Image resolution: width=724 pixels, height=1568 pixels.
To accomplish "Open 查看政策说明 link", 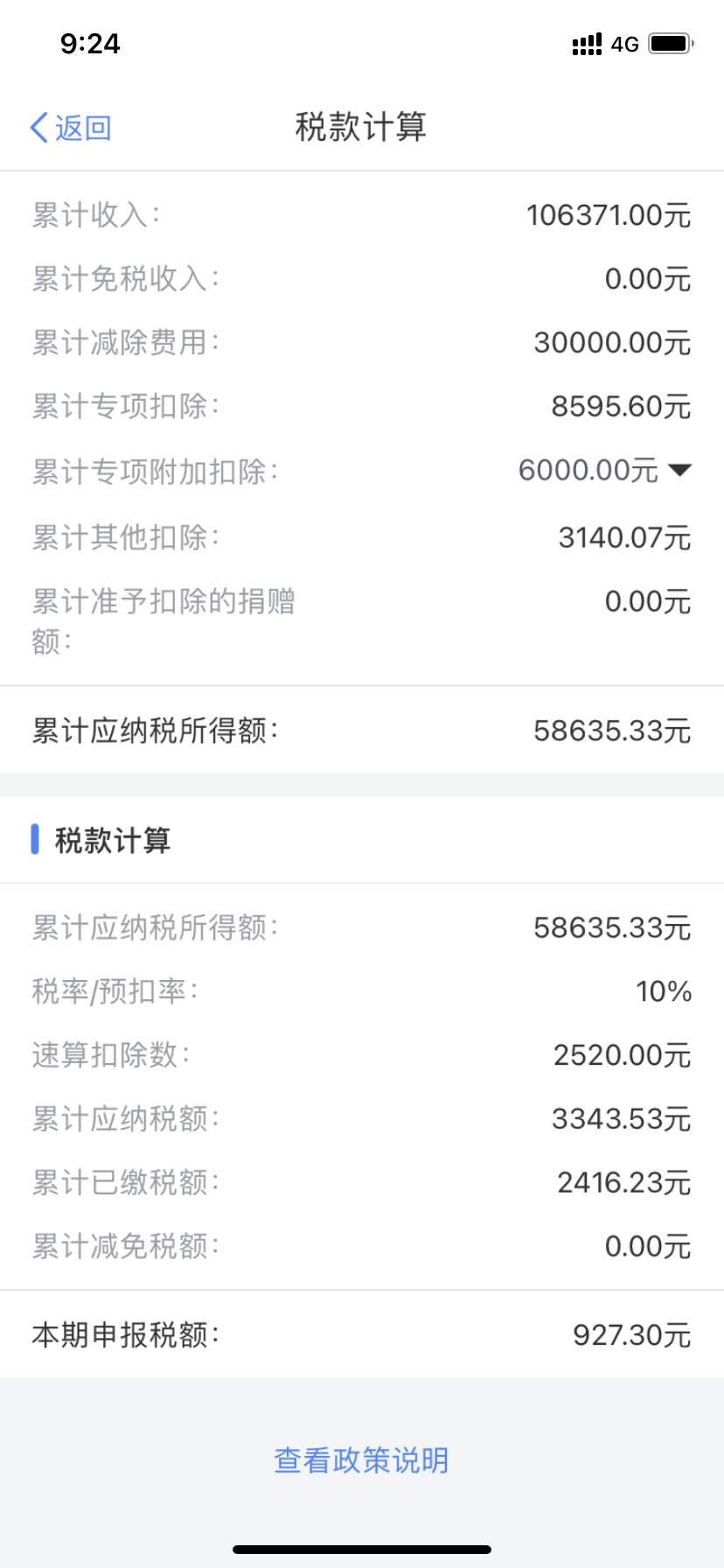I will (361, 1459).
